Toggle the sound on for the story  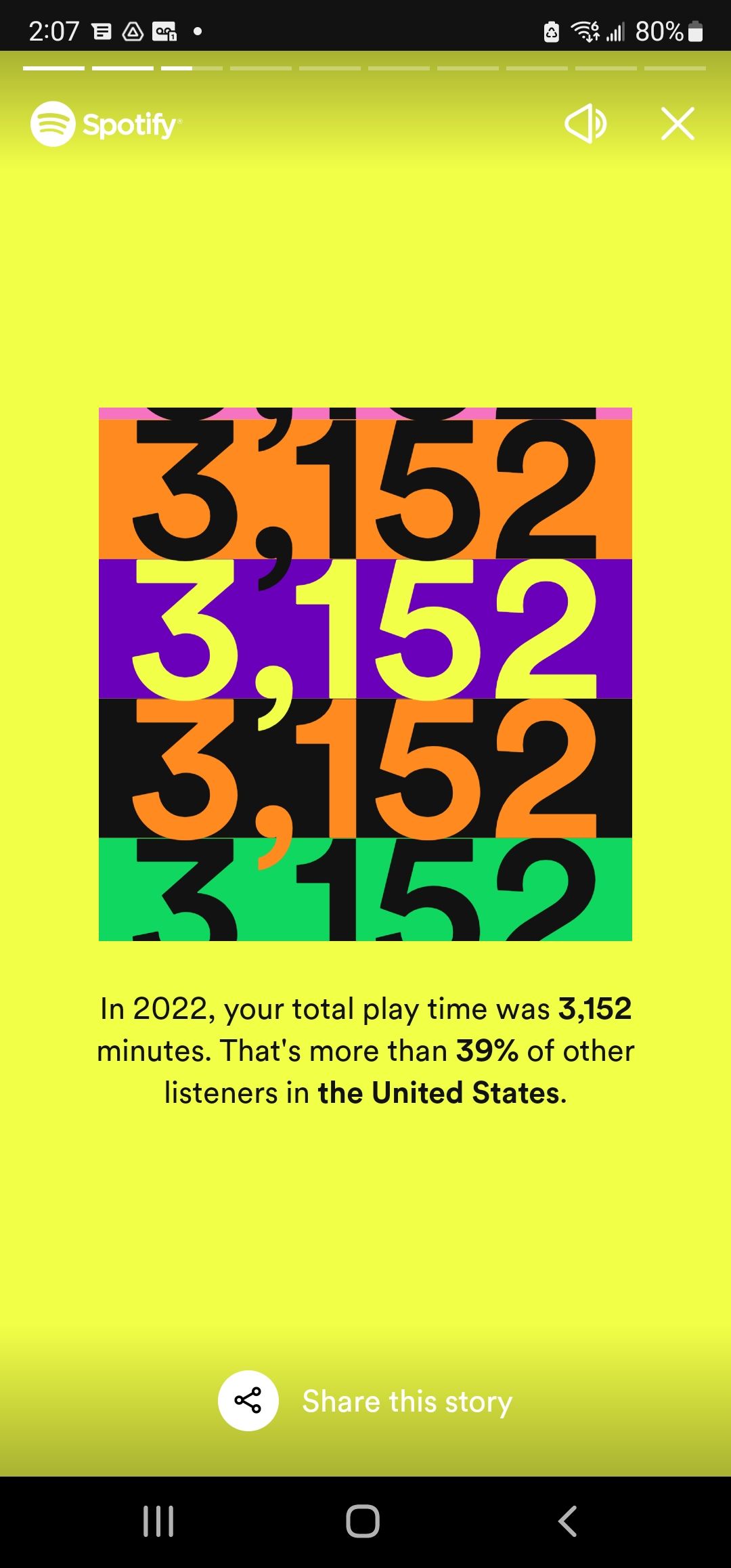pos(586,124)
